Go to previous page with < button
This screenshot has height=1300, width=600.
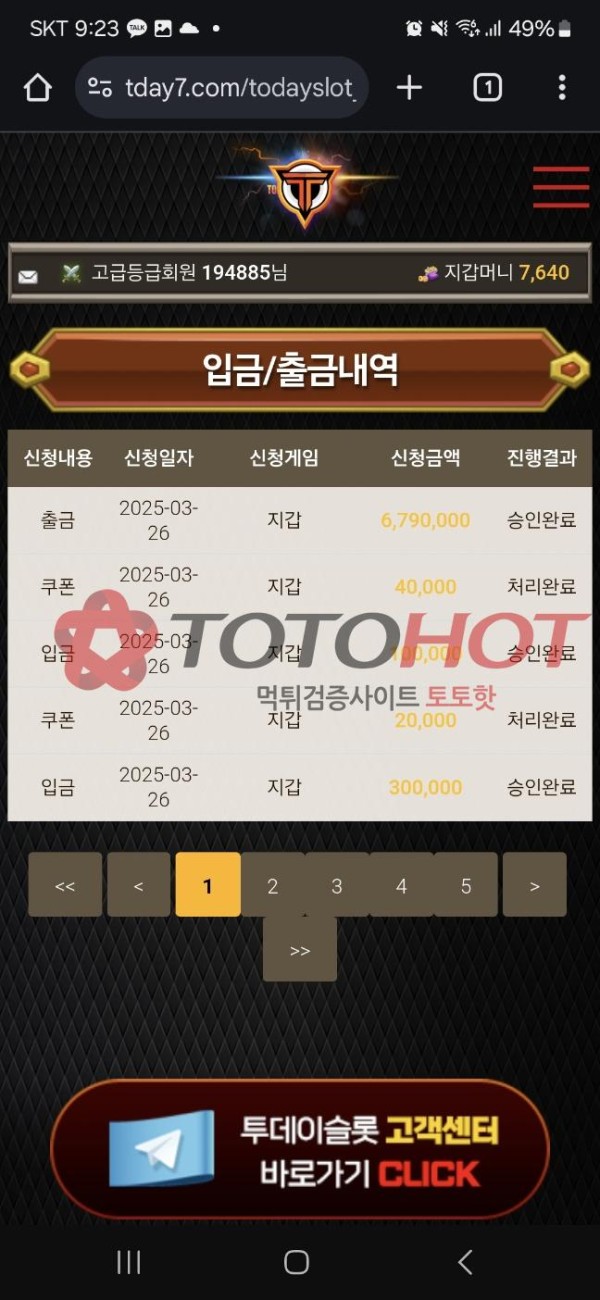pos(138,885)
